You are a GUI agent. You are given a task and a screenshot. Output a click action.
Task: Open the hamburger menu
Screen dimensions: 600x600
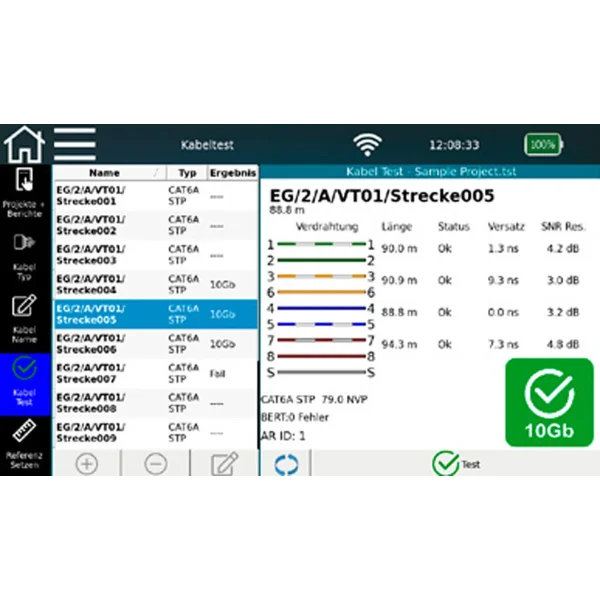coord(75,144)
